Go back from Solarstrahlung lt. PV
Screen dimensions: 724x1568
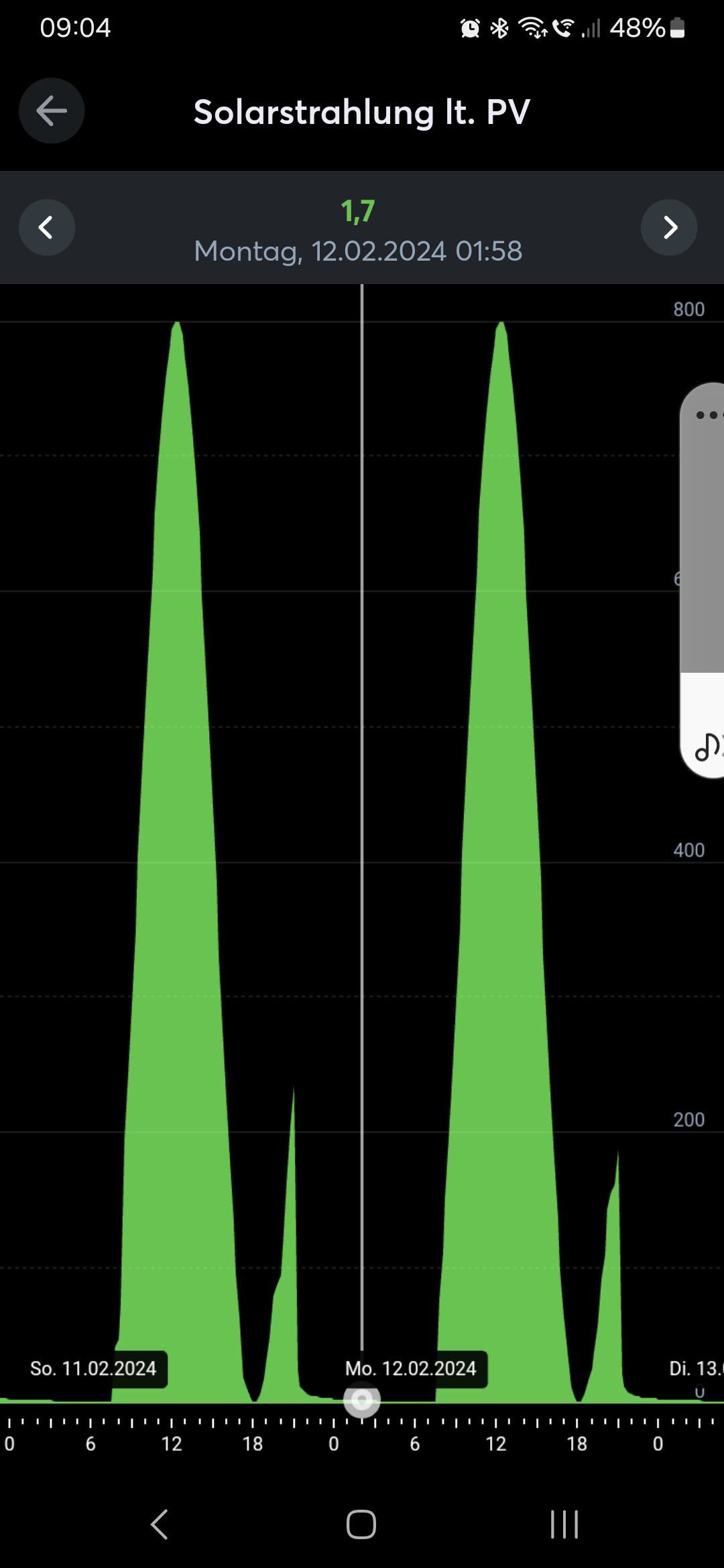coord(52,111)
